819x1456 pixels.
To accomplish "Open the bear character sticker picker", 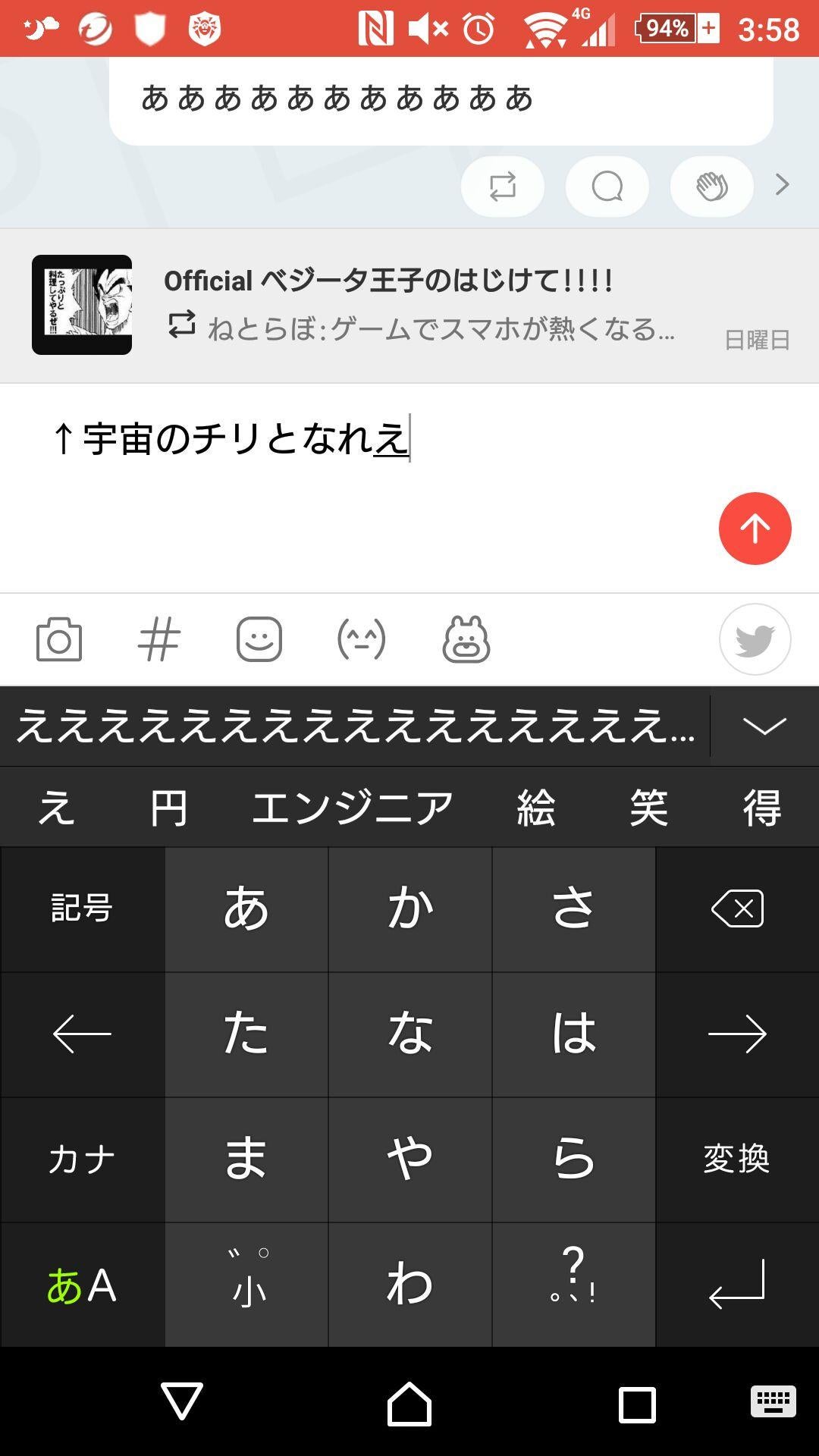I will [466, 639].
